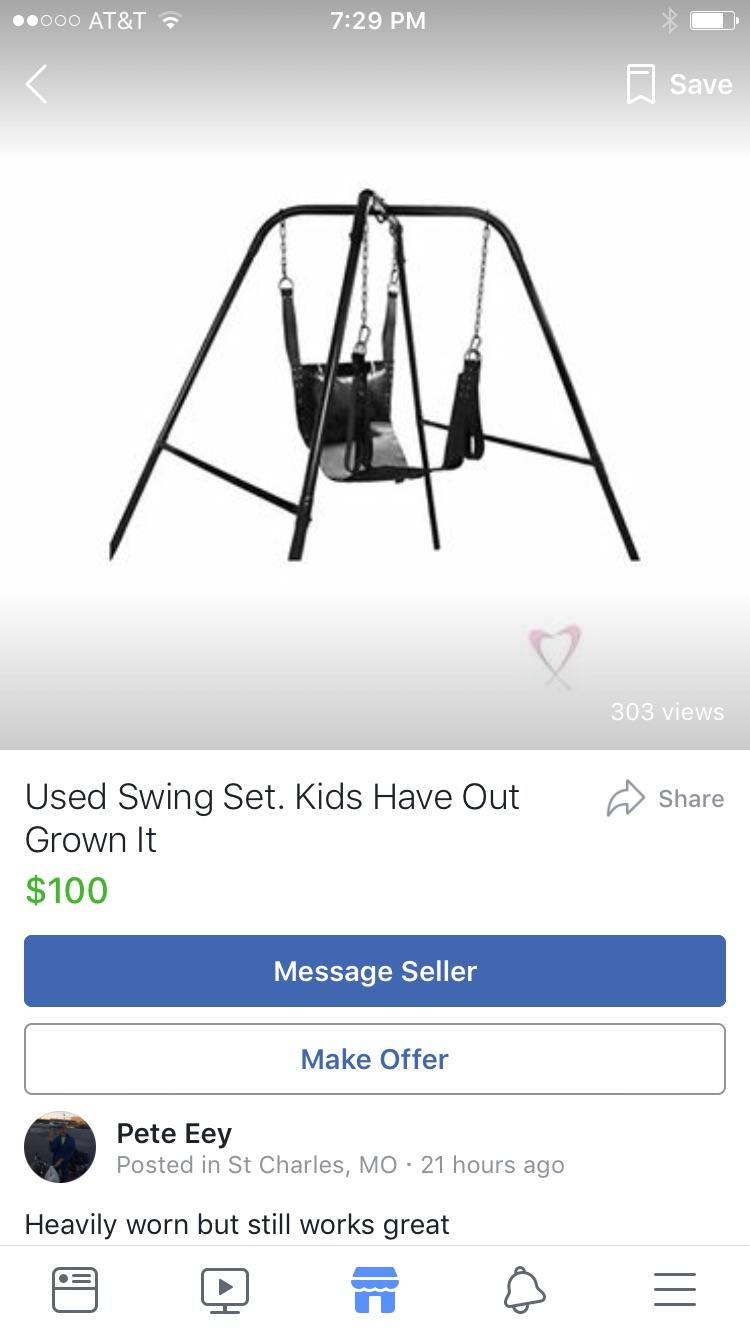750x1334 pixels.
Task: Open Share options for the listing
Action: click(x=665, y=797)
